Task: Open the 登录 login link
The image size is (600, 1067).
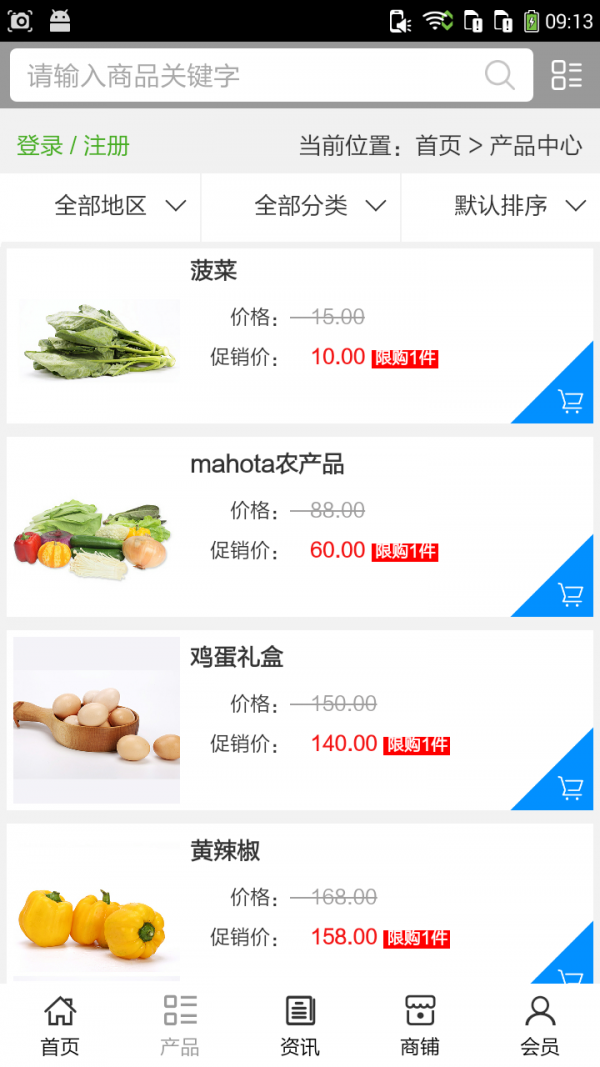Action: pos(40,146)
